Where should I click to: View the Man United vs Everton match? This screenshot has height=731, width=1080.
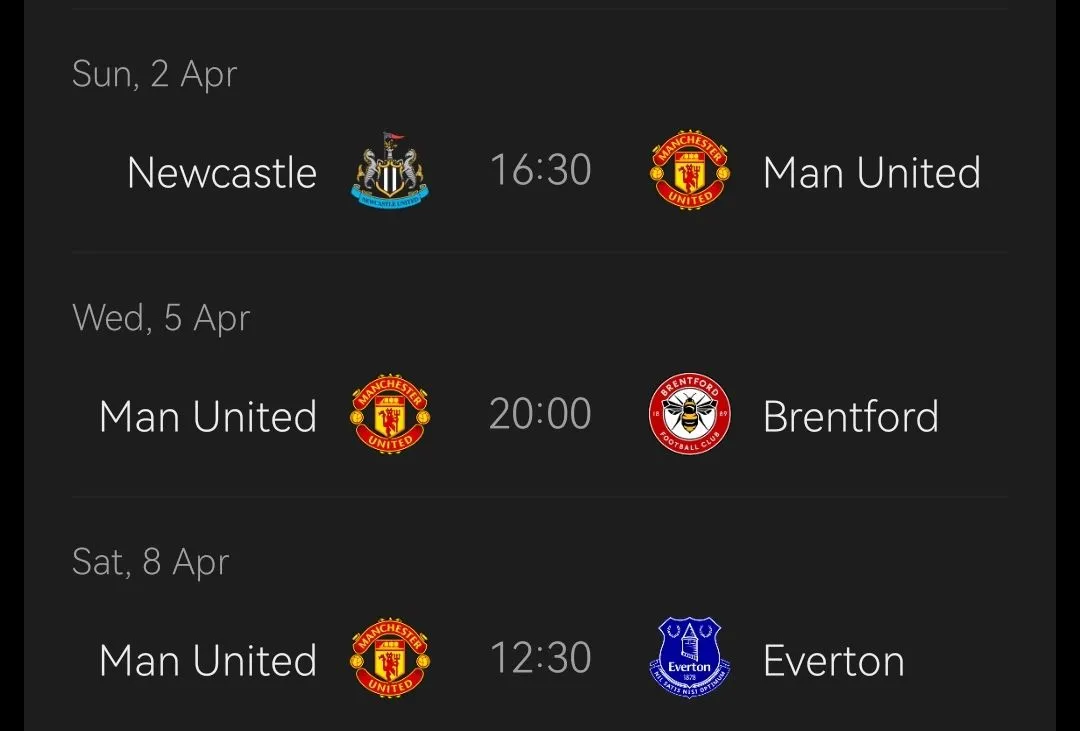pyautogui.click(x=540, y=659)
